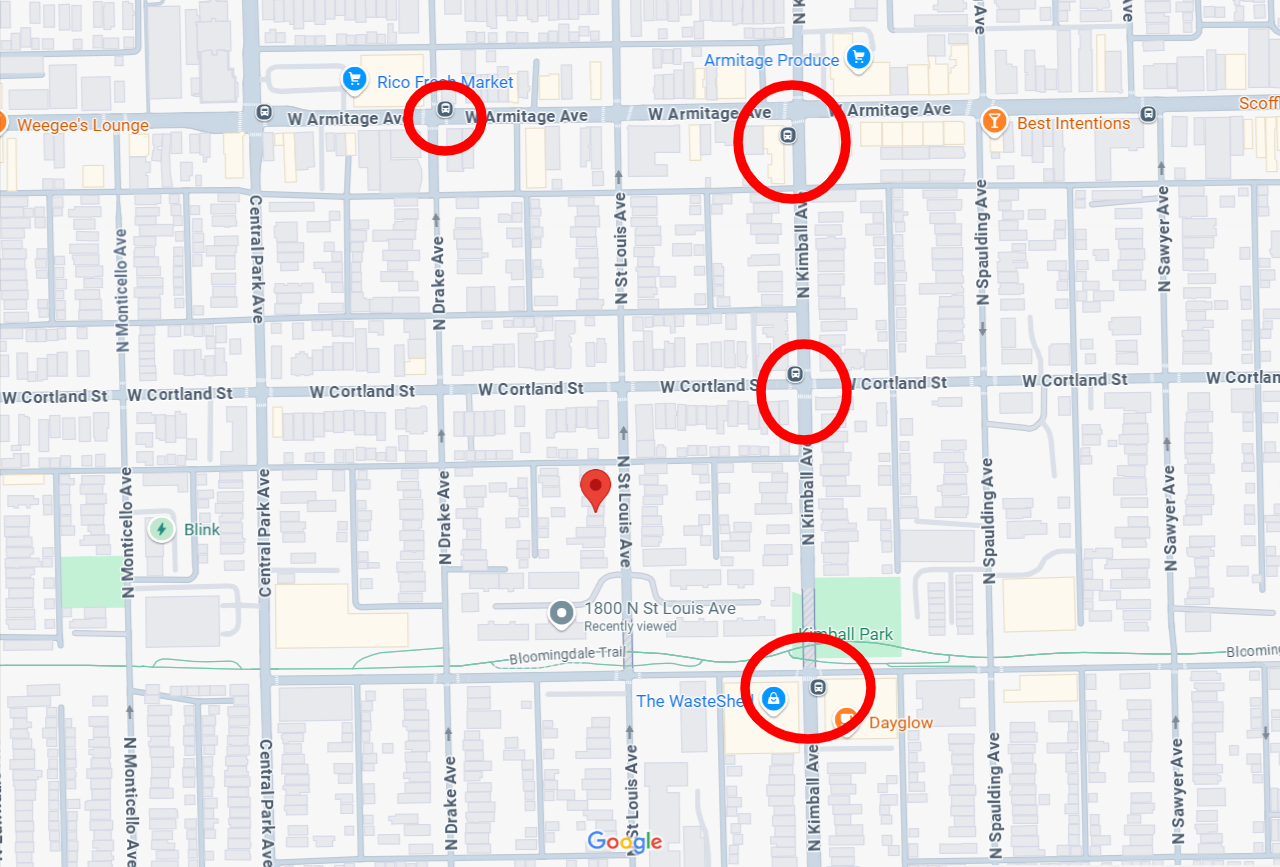Image resolution: width=1280 pixels, height=867 pixels.
Task: Tap the recently viewed 1800 N St Louis Ave marker
Action: [563, 612]
